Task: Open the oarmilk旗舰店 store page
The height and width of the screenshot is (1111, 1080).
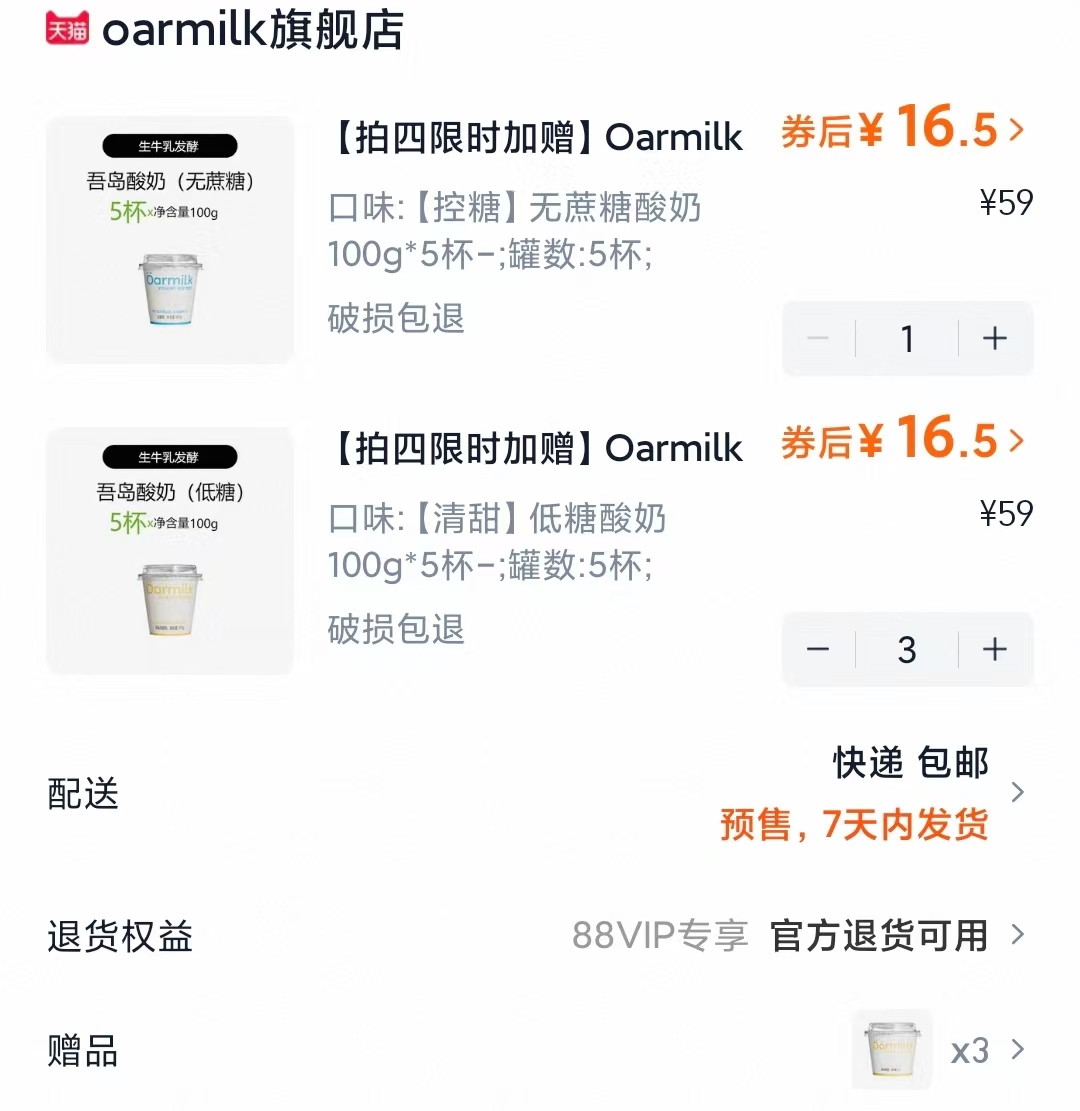Action: coord(253,31)
